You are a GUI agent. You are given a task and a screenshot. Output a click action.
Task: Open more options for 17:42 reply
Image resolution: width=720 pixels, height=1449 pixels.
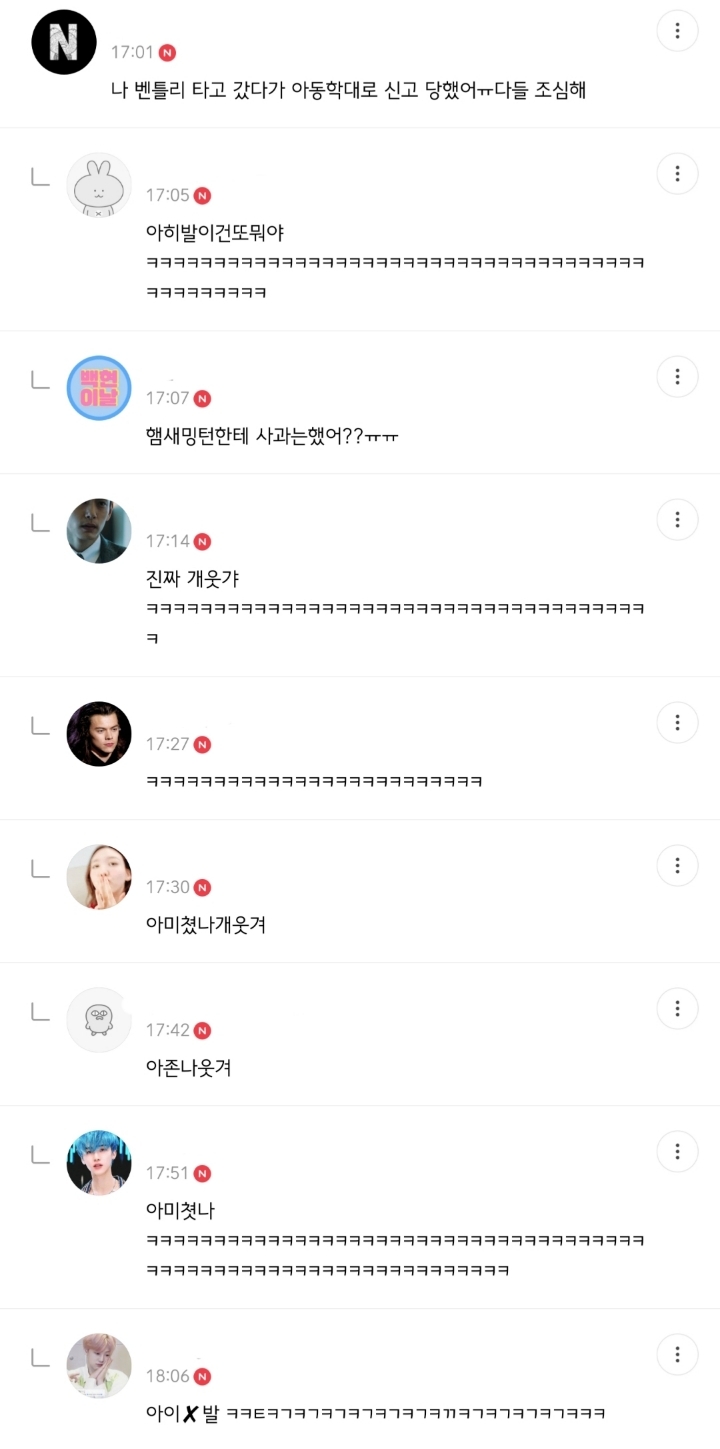677,1008
